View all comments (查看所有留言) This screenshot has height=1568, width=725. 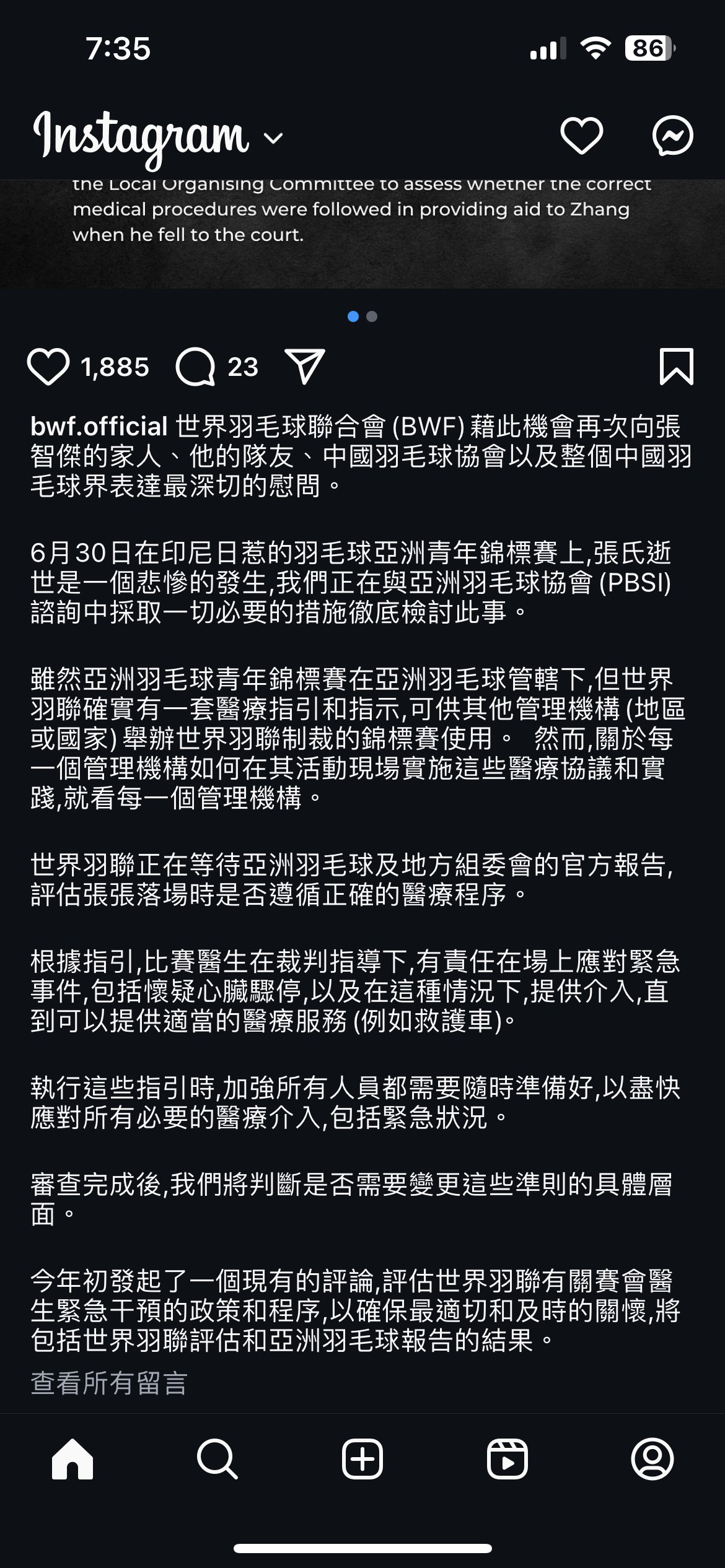click(x=109, y=1383)
